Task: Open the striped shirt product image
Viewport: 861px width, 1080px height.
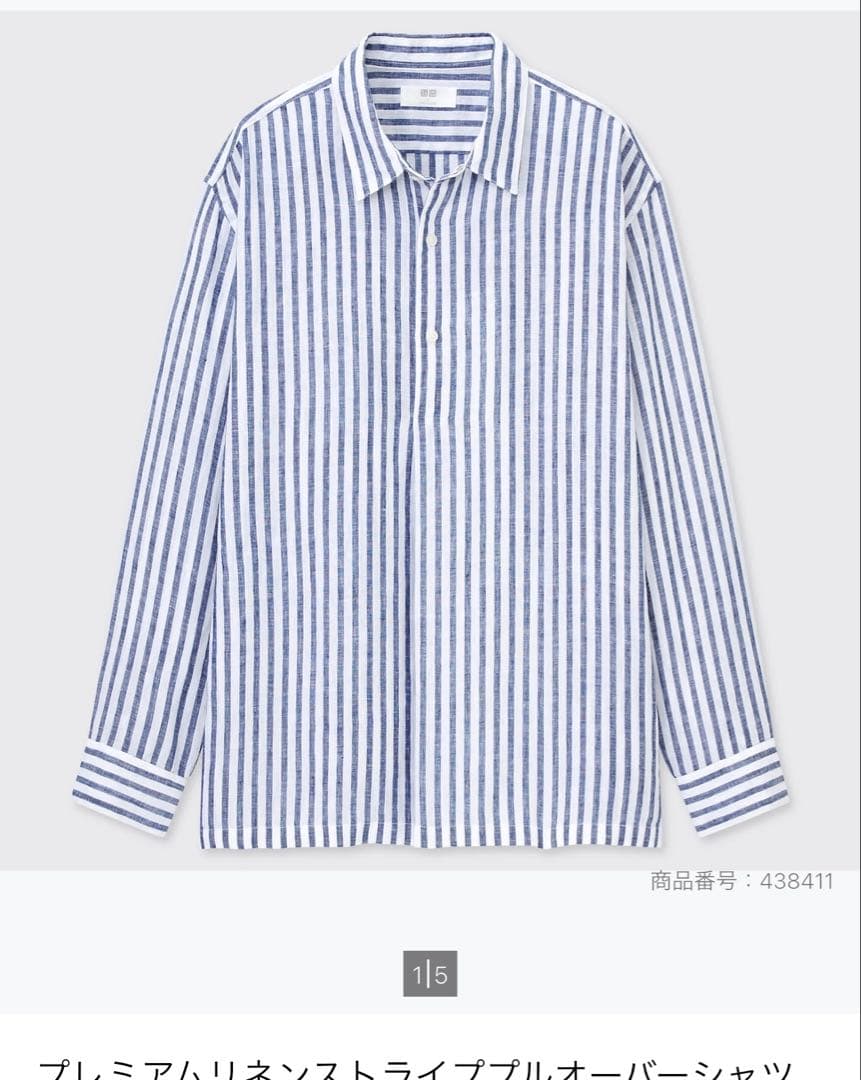Action: (430, 441)
